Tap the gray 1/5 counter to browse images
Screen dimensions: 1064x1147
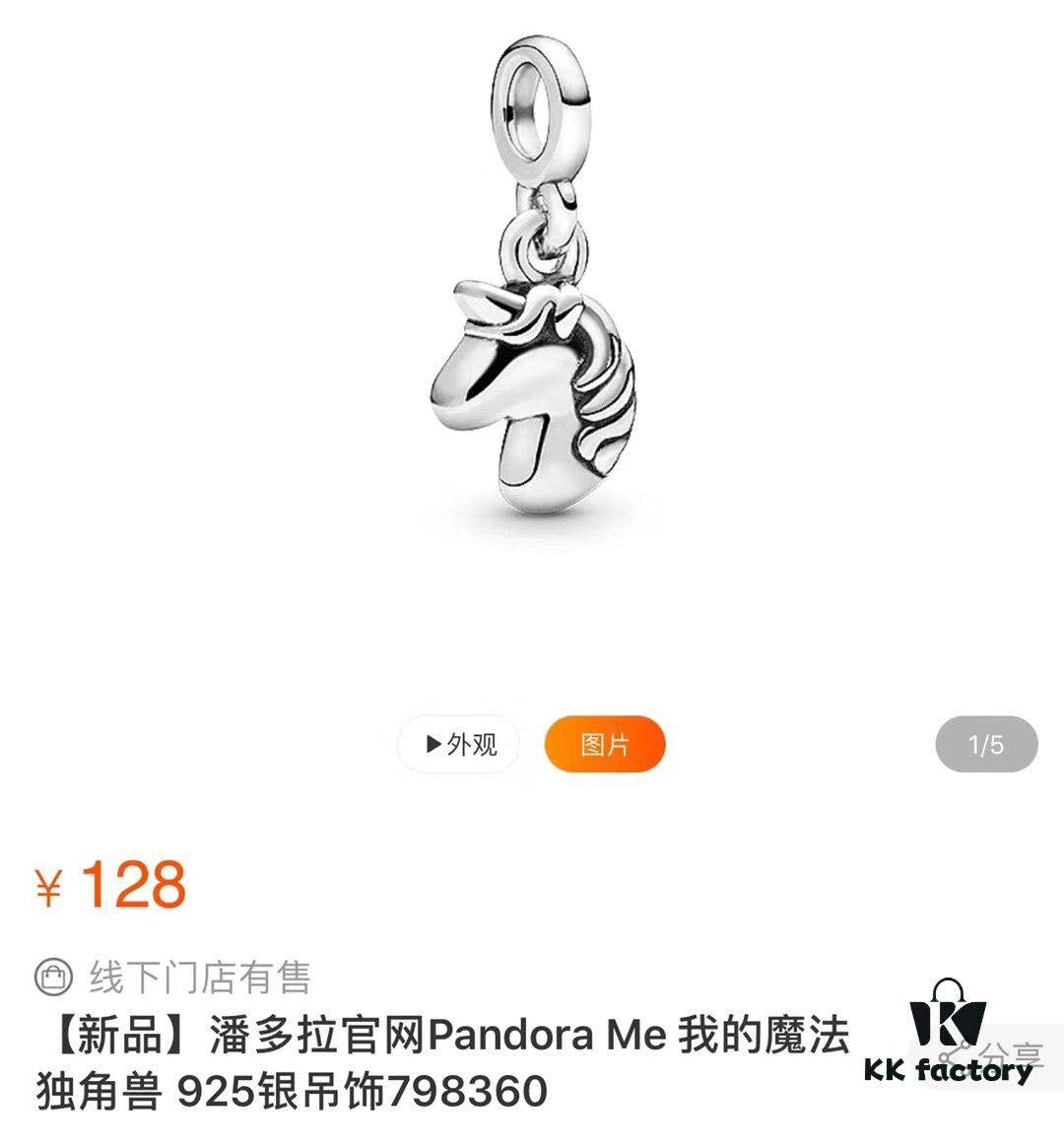[985, 745]
